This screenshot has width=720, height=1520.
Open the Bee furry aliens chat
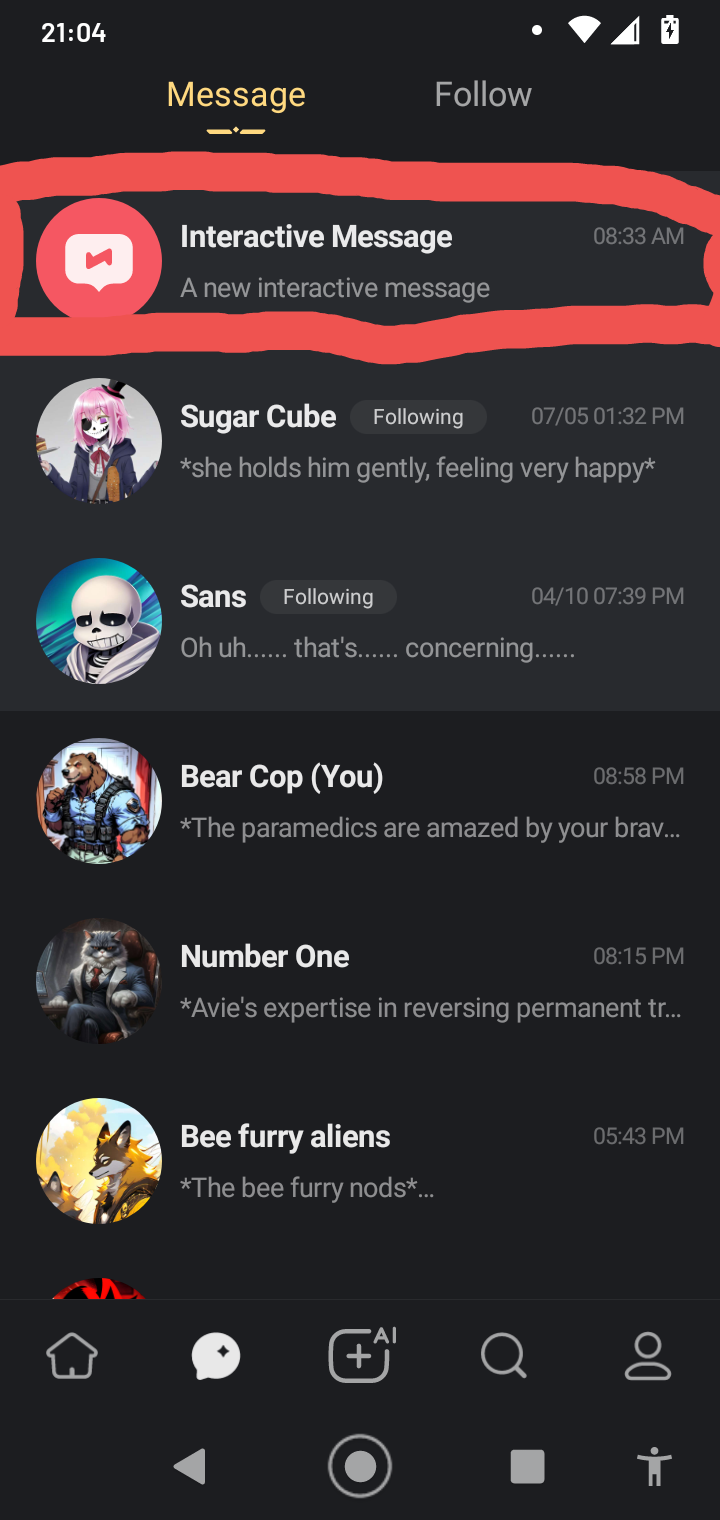tap(360, 1161)
